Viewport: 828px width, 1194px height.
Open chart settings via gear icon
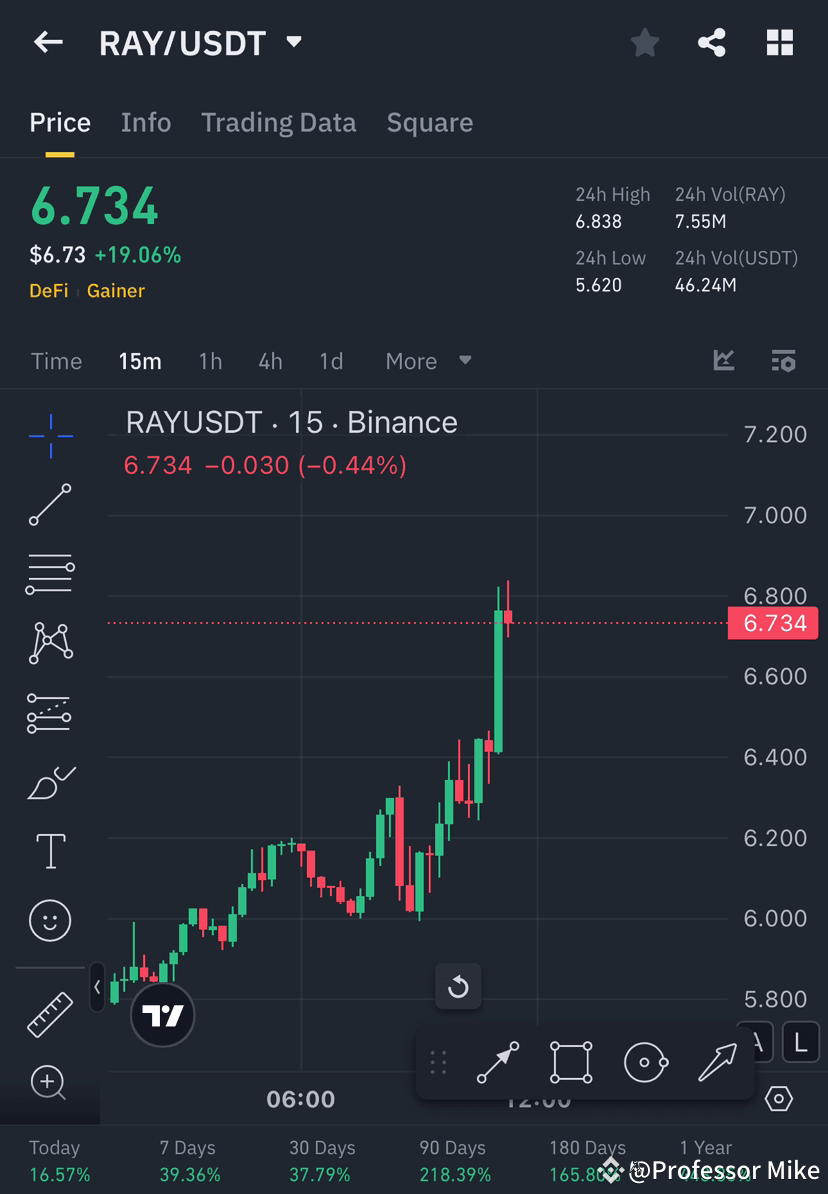[x=780, y=1099]
